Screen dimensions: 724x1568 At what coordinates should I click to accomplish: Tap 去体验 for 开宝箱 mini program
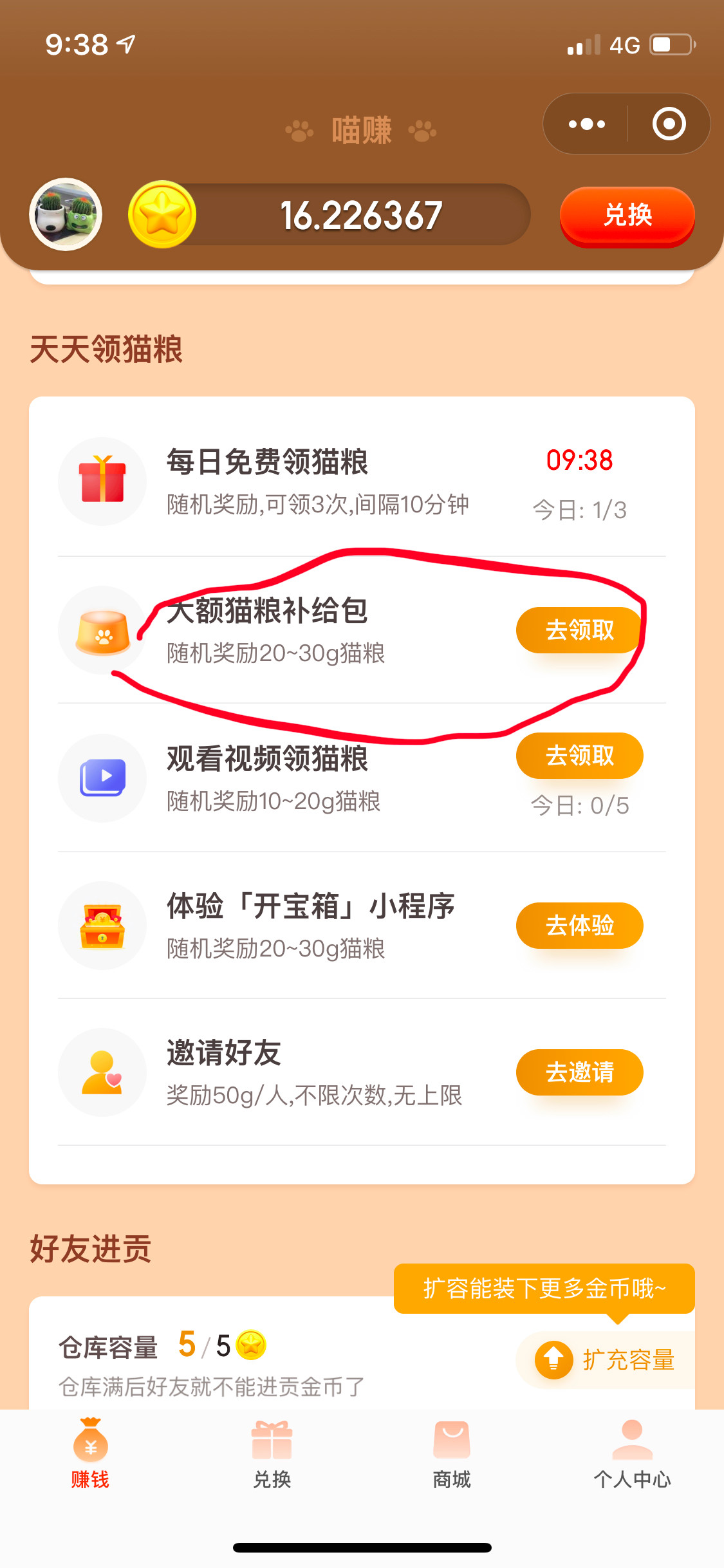point(579,926)
